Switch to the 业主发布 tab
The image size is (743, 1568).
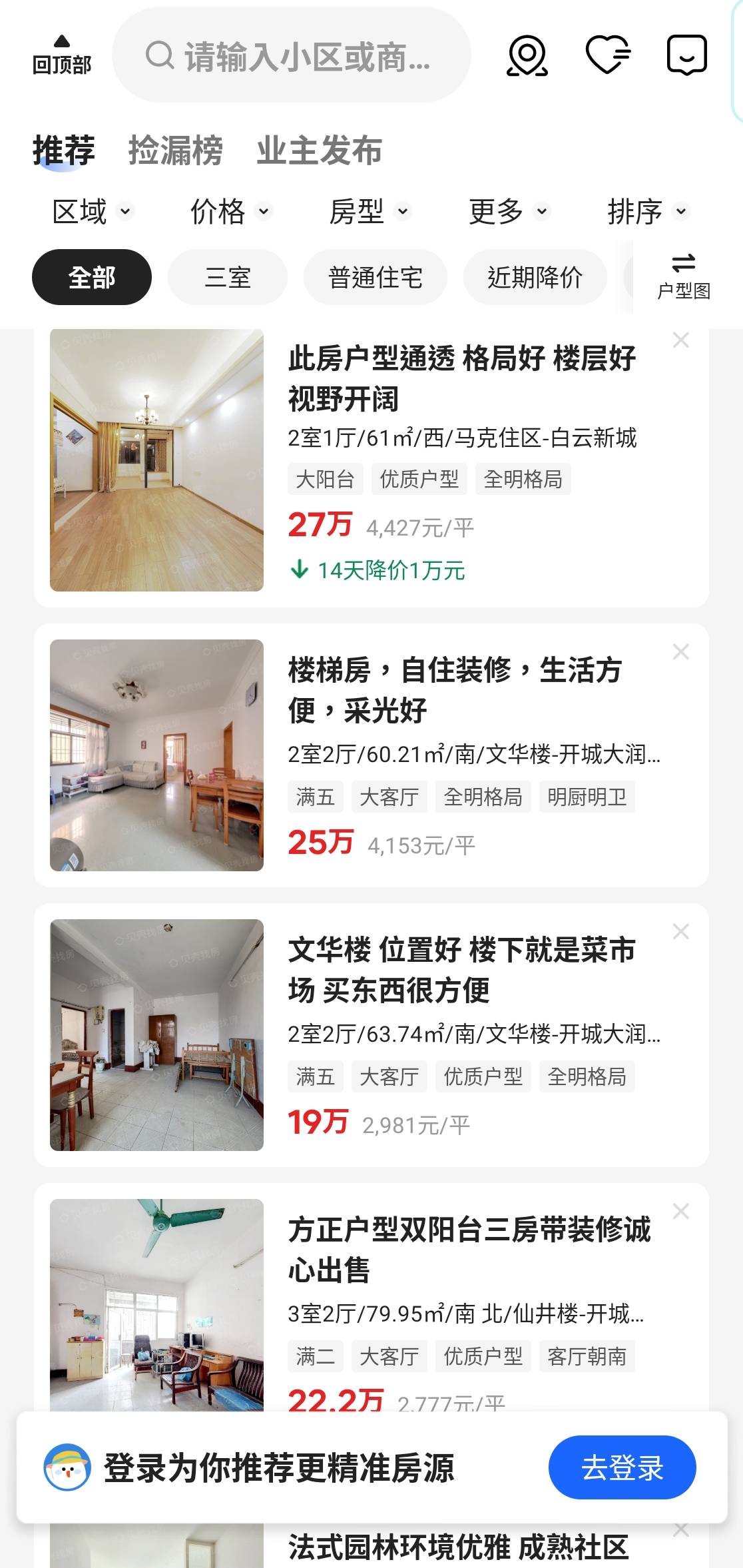(320, 150)
